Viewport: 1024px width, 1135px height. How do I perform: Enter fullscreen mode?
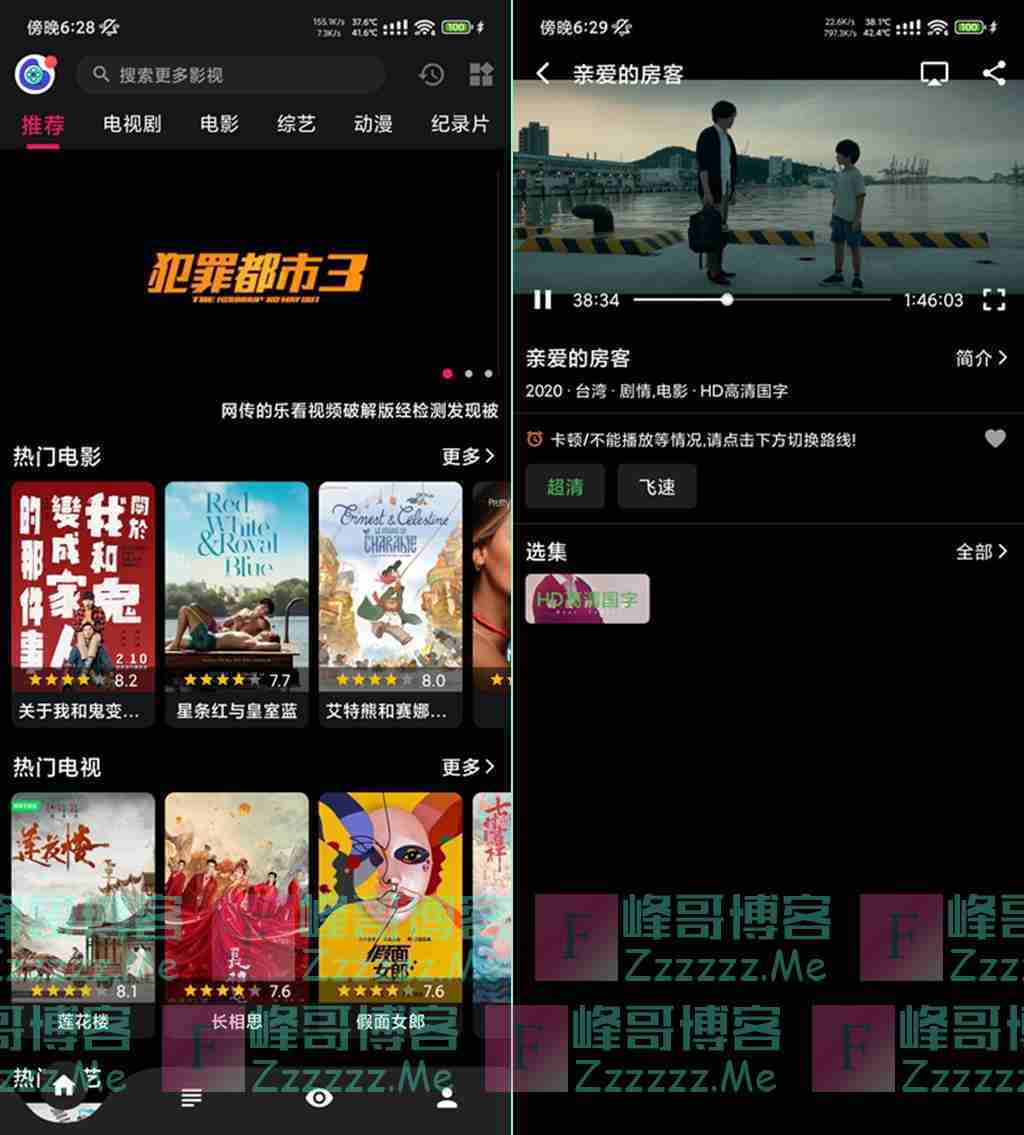point(993,299)
